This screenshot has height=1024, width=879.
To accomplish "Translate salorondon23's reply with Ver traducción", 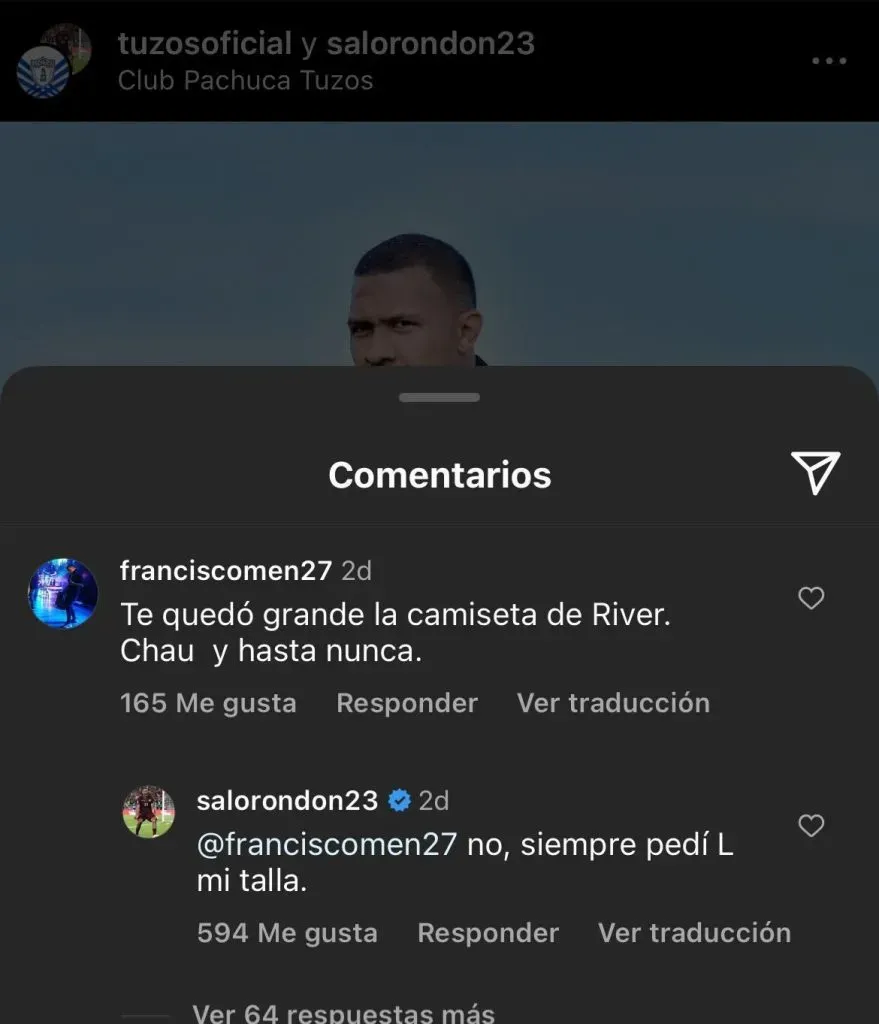I will (694, 933).
